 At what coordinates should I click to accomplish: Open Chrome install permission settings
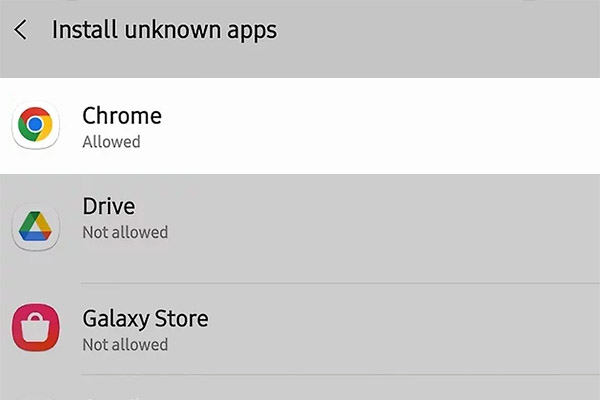click(x=300, y=127)
